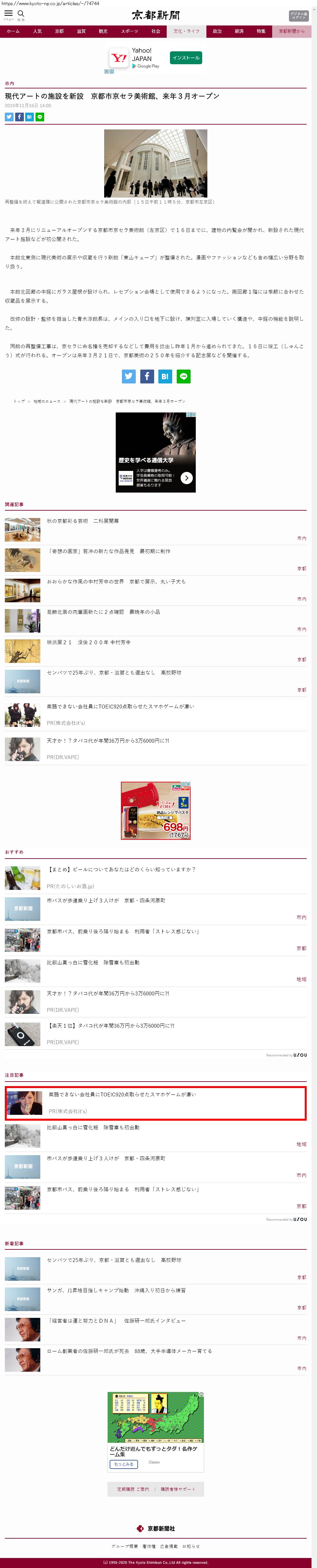Open article on 若冲の新たな作品発見
The width and height of the screenshot is (317, 1568).
pyautogui.click(x=108, y=552)
